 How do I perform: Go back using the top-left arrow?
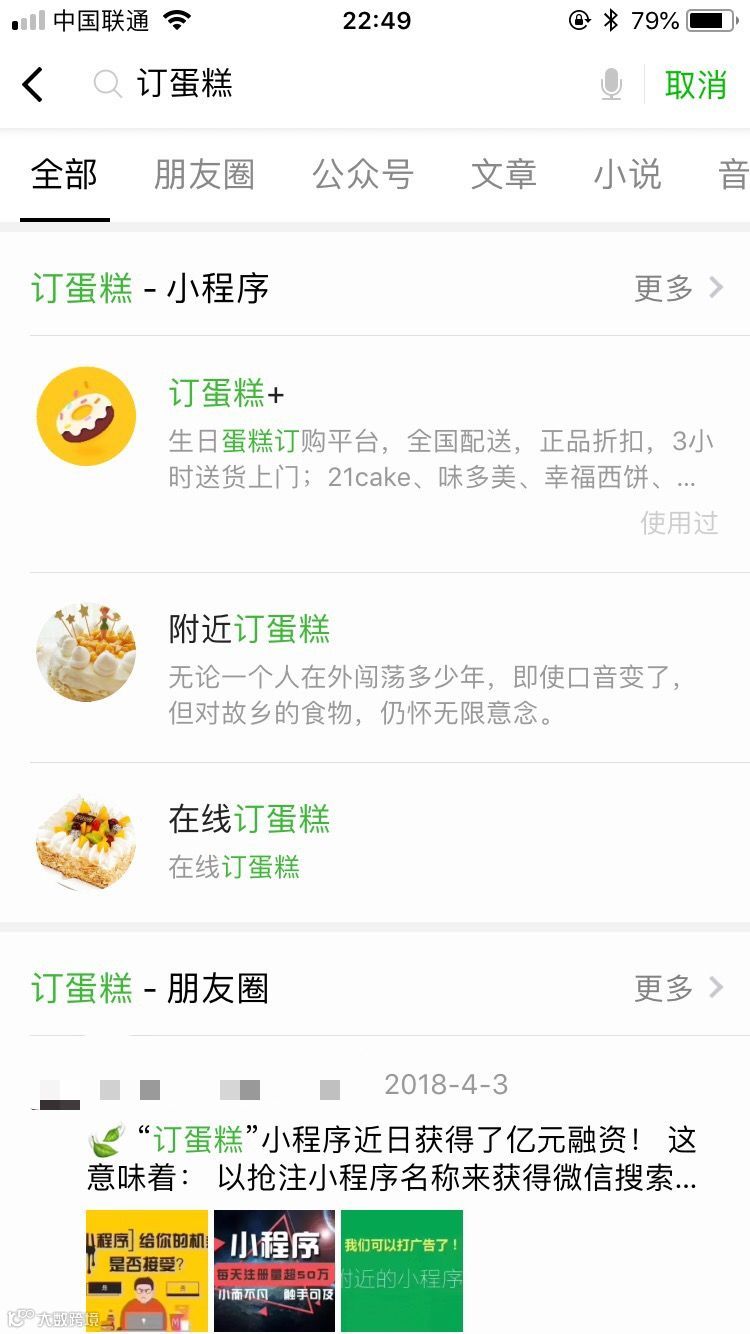pyautogui.click(x=33, y=85)
